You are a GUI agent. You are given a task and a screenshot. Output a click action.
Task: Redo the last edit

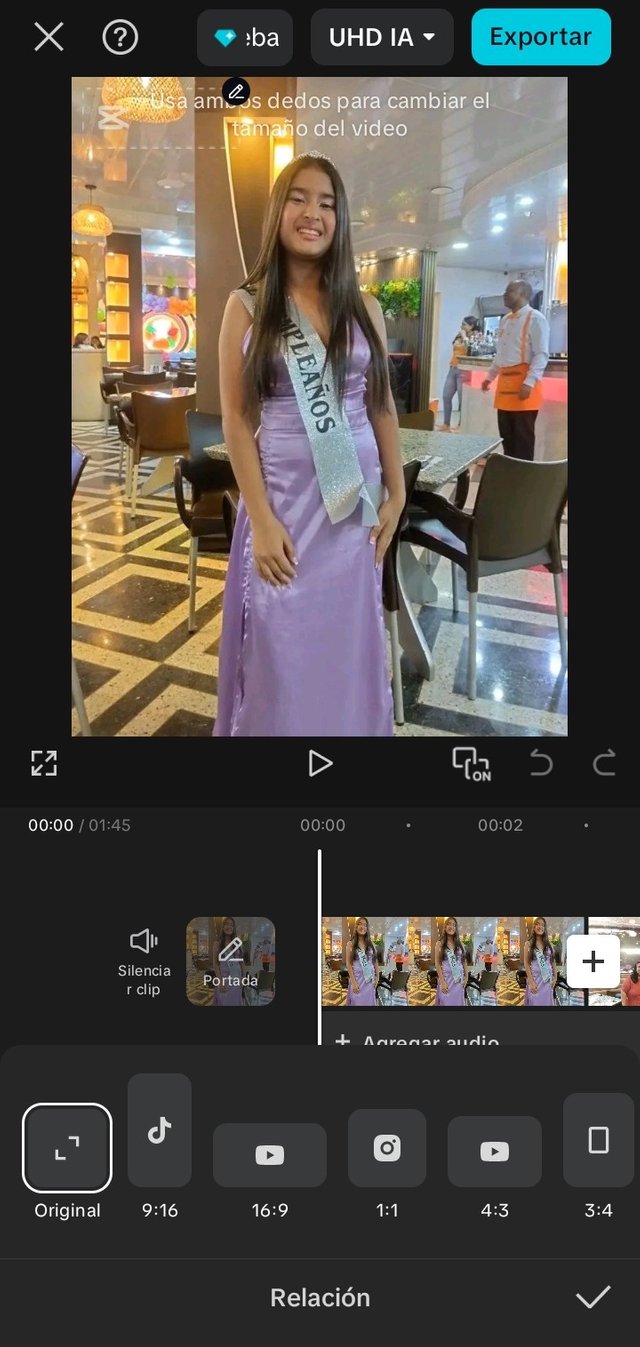pos(604,764)
